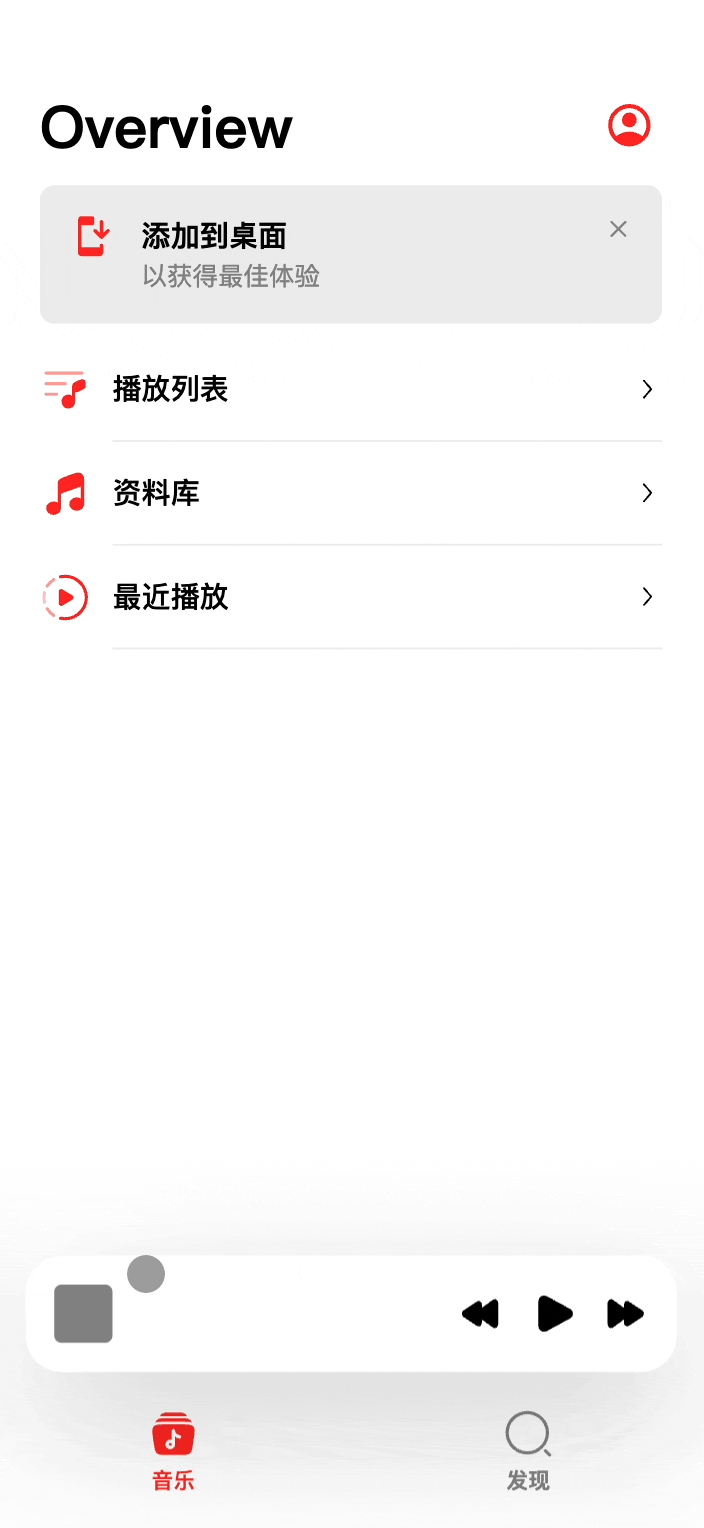Open the account profile icon
Image resolution: width=704 pixels, height=1528 pixels.
(x=629, y=126)
